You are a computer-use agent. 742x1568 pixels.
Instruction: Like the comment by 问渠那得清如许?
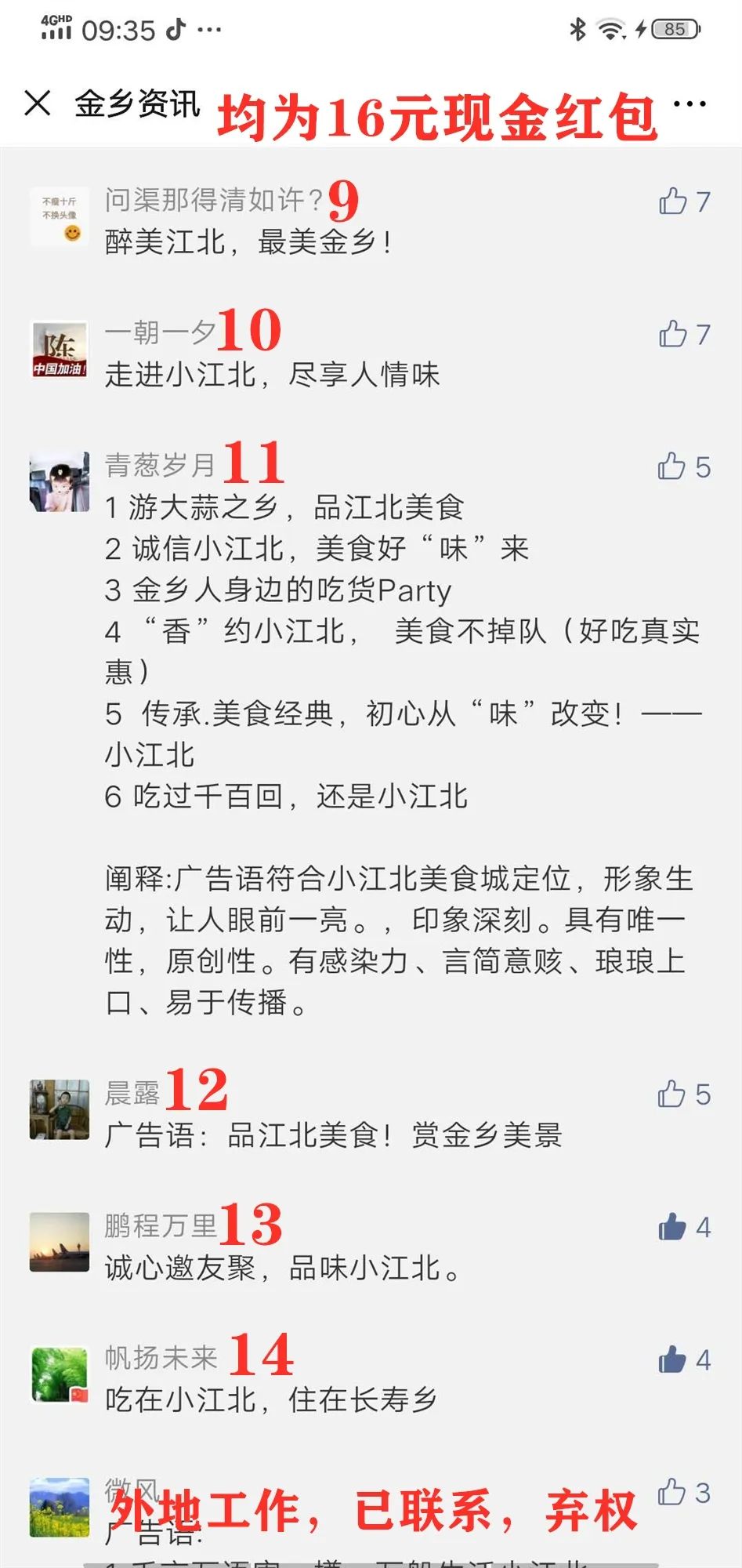672,201
